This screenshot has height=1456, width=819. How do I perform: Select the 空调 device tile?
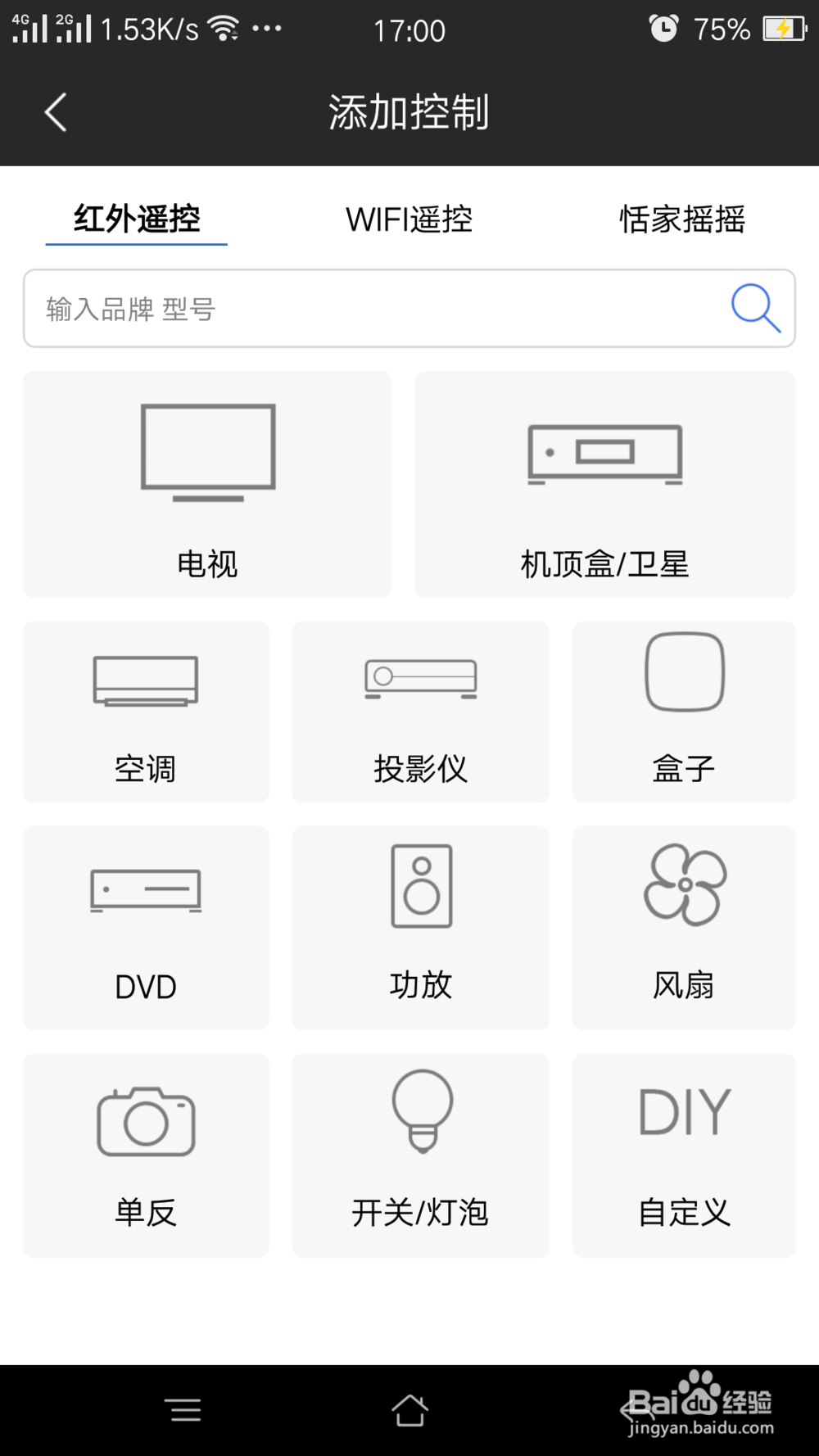click(x=146, y=712)
